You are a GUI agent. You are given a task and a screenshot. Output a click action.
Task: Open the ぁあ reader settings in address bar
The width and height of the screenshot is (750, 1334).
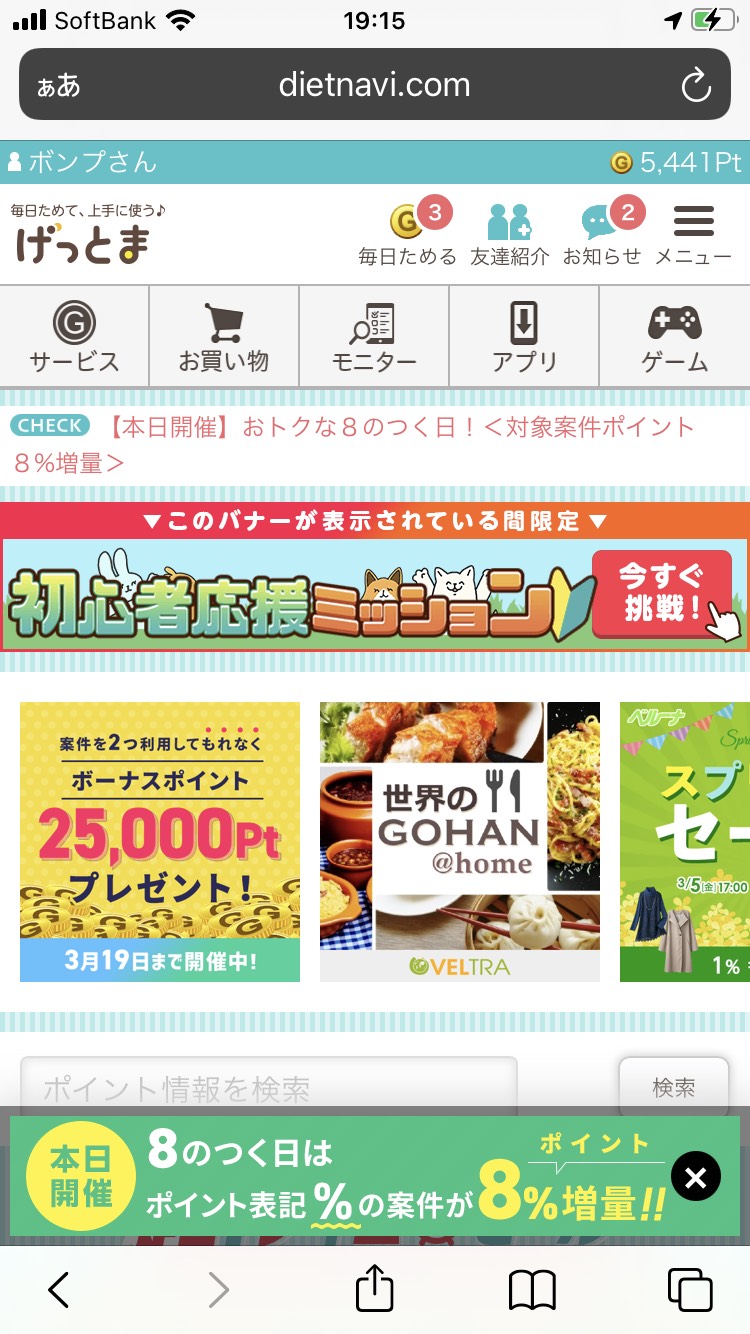click(x=59, y=85)
